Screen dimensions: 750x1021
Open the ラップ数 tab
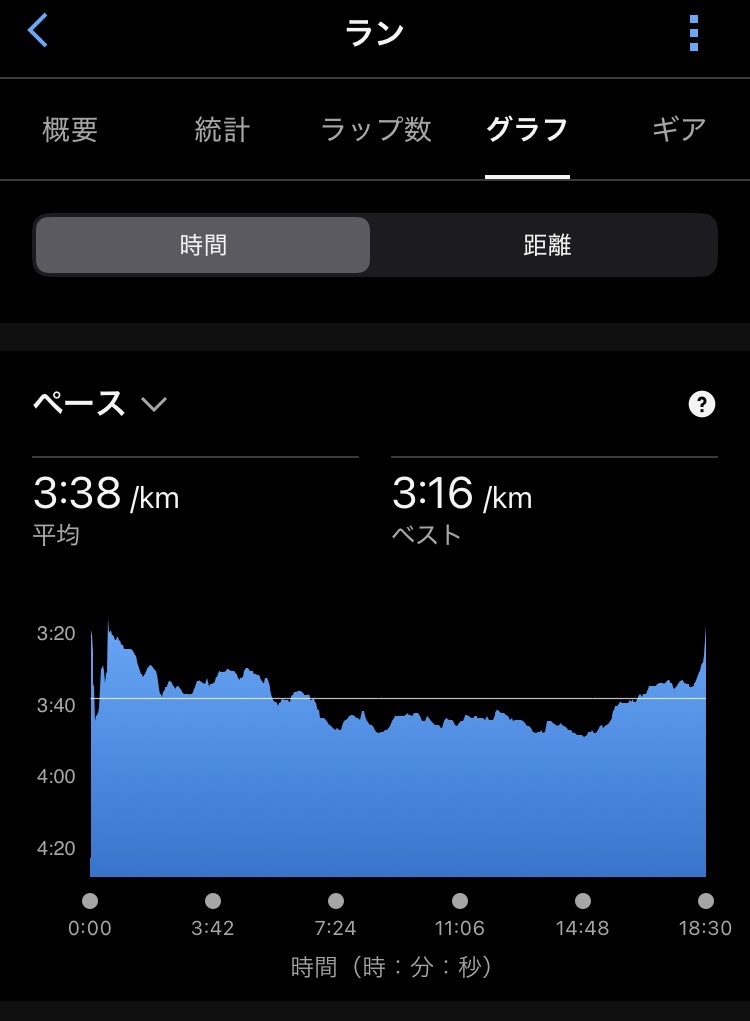point(376,129)
